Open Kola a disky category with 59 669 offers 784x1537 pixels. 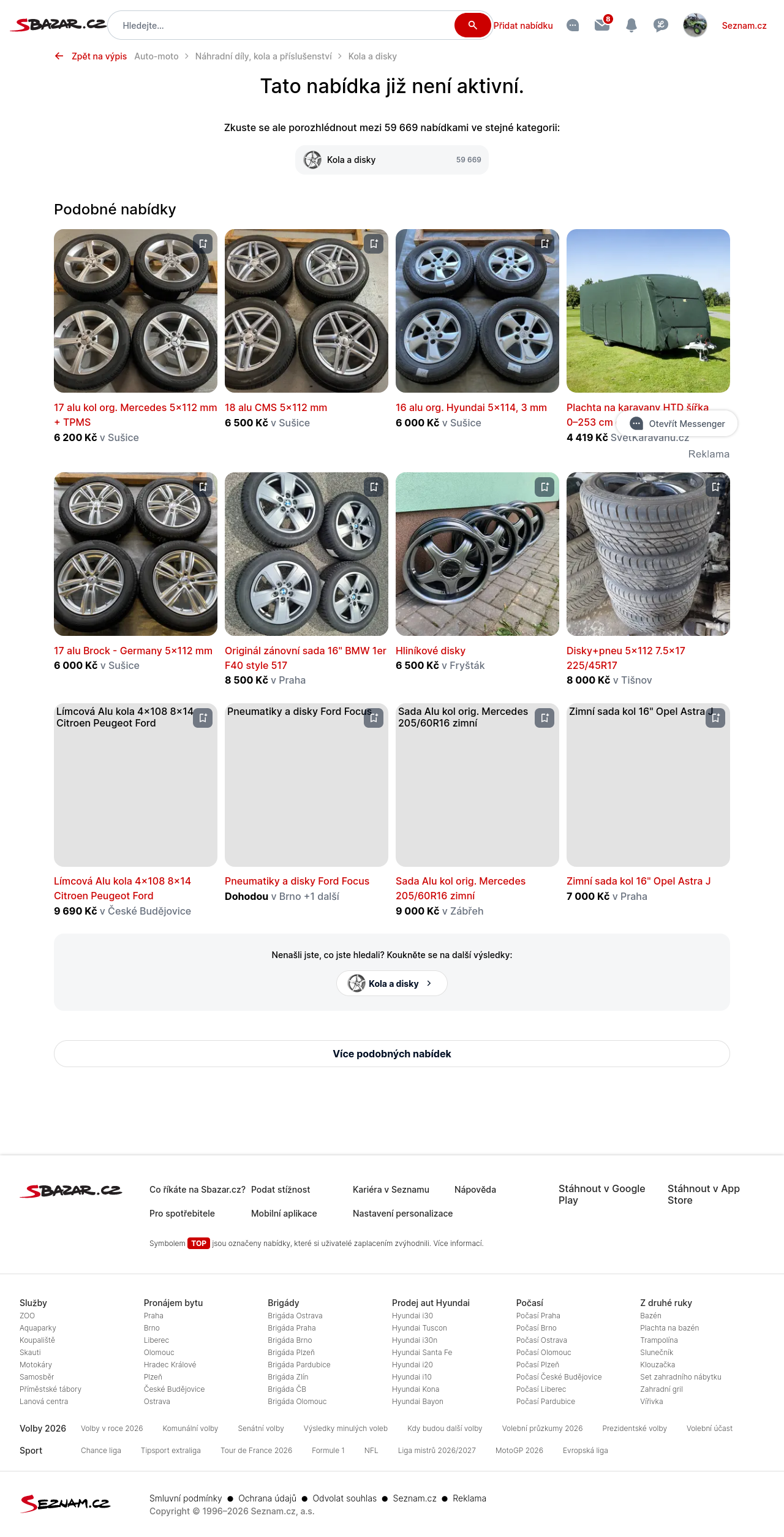(x=392, y=160)
